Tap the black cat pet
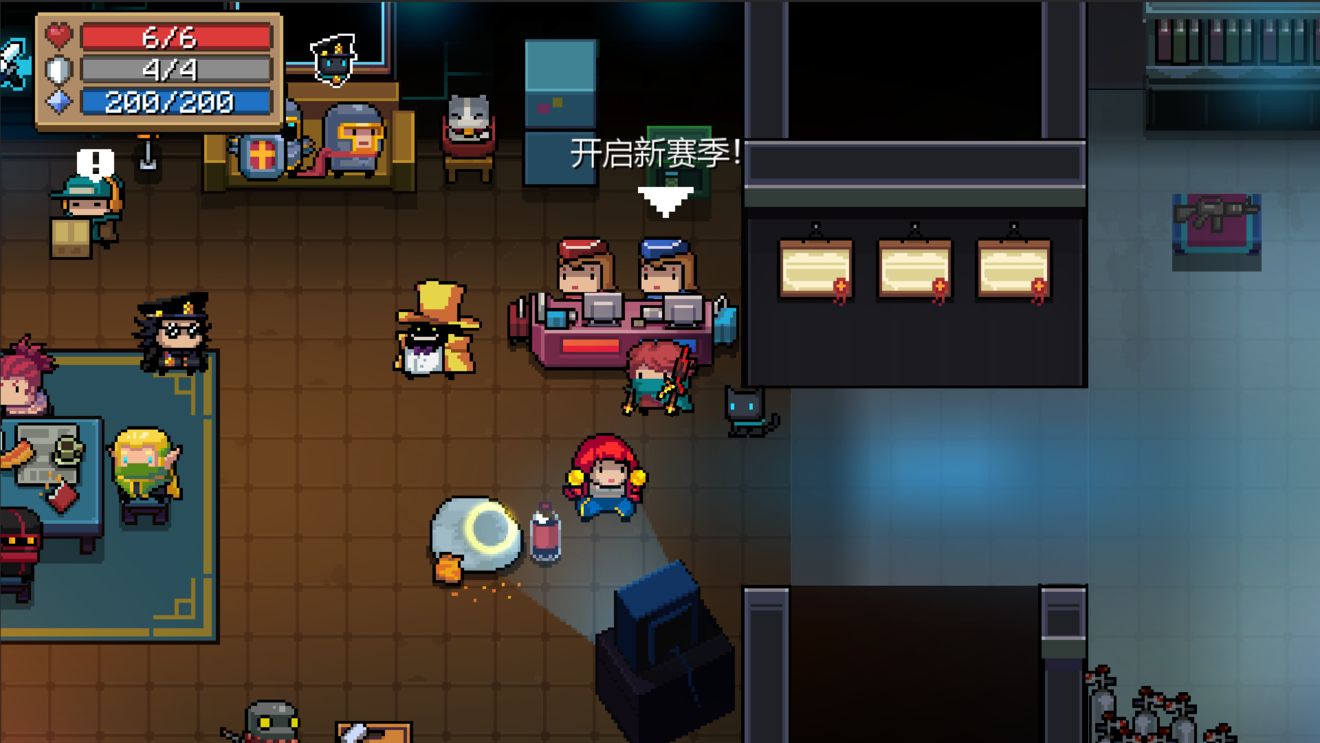The height and width of the screenshot is (743, 1320). coord(748,411)
